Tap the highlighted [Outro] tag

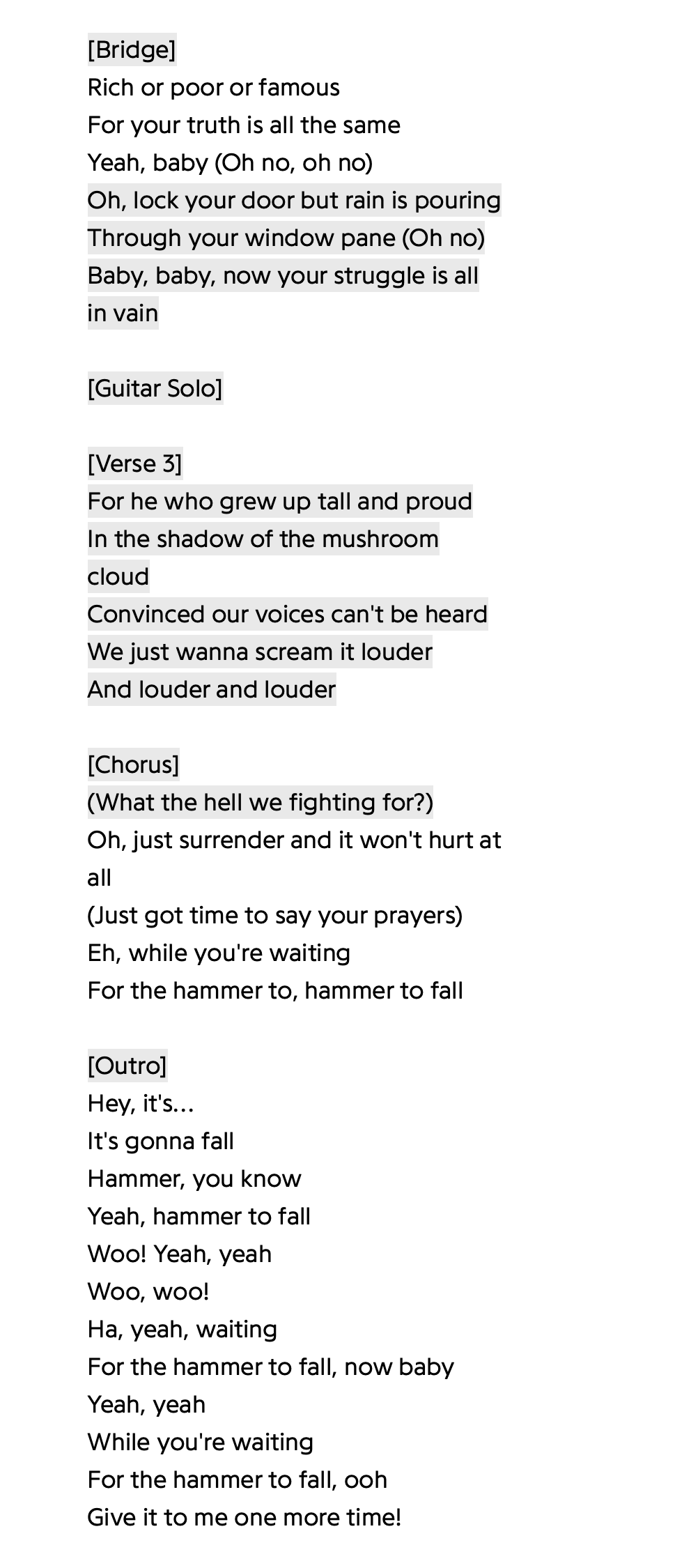coord(127,1066)
